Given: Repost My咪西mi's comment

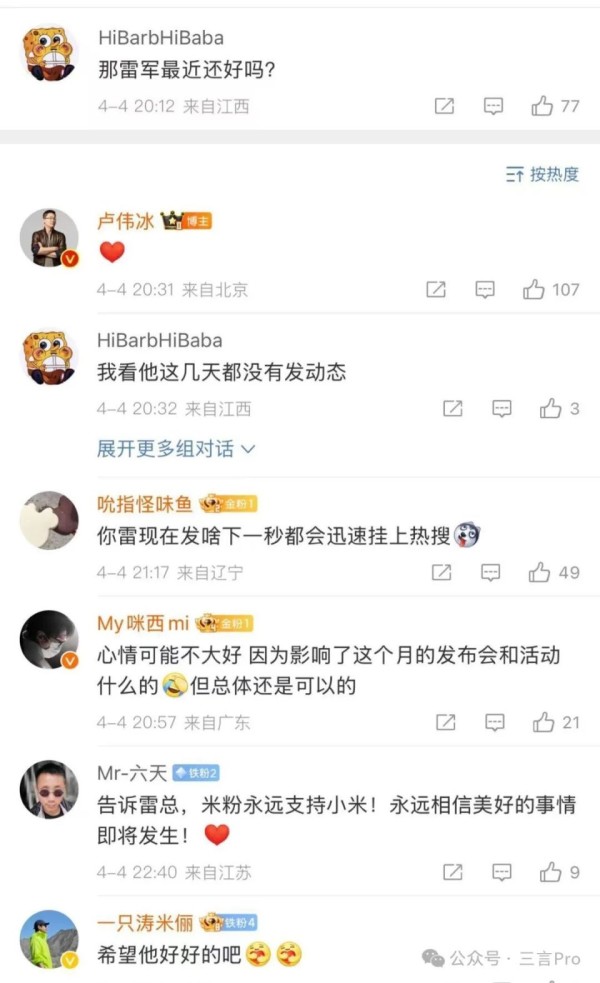Looking at the screenshot, I should pyautogui.click(x=444, y=722).
